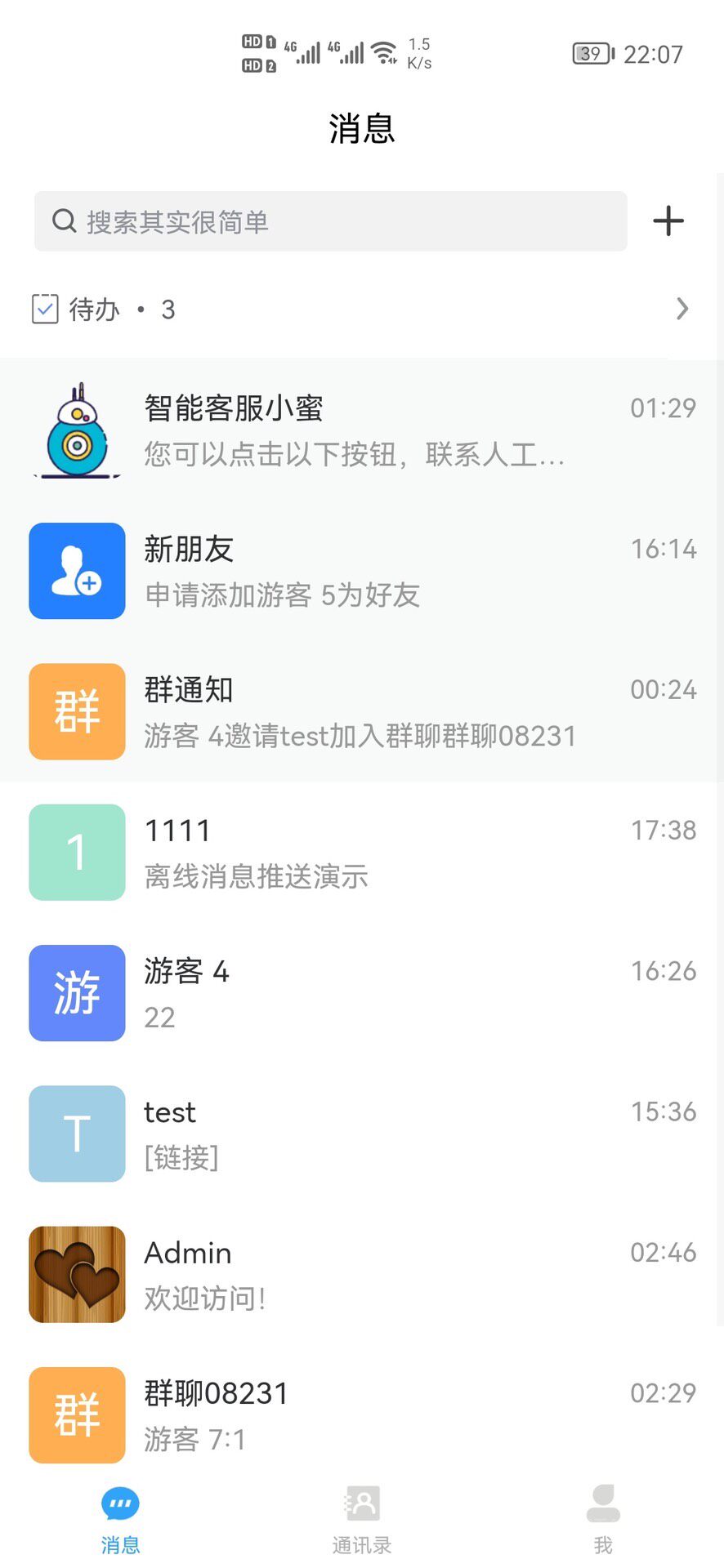Select the 消息 bottom tab
The image size is (724, 1568).
pos(121,1521)
